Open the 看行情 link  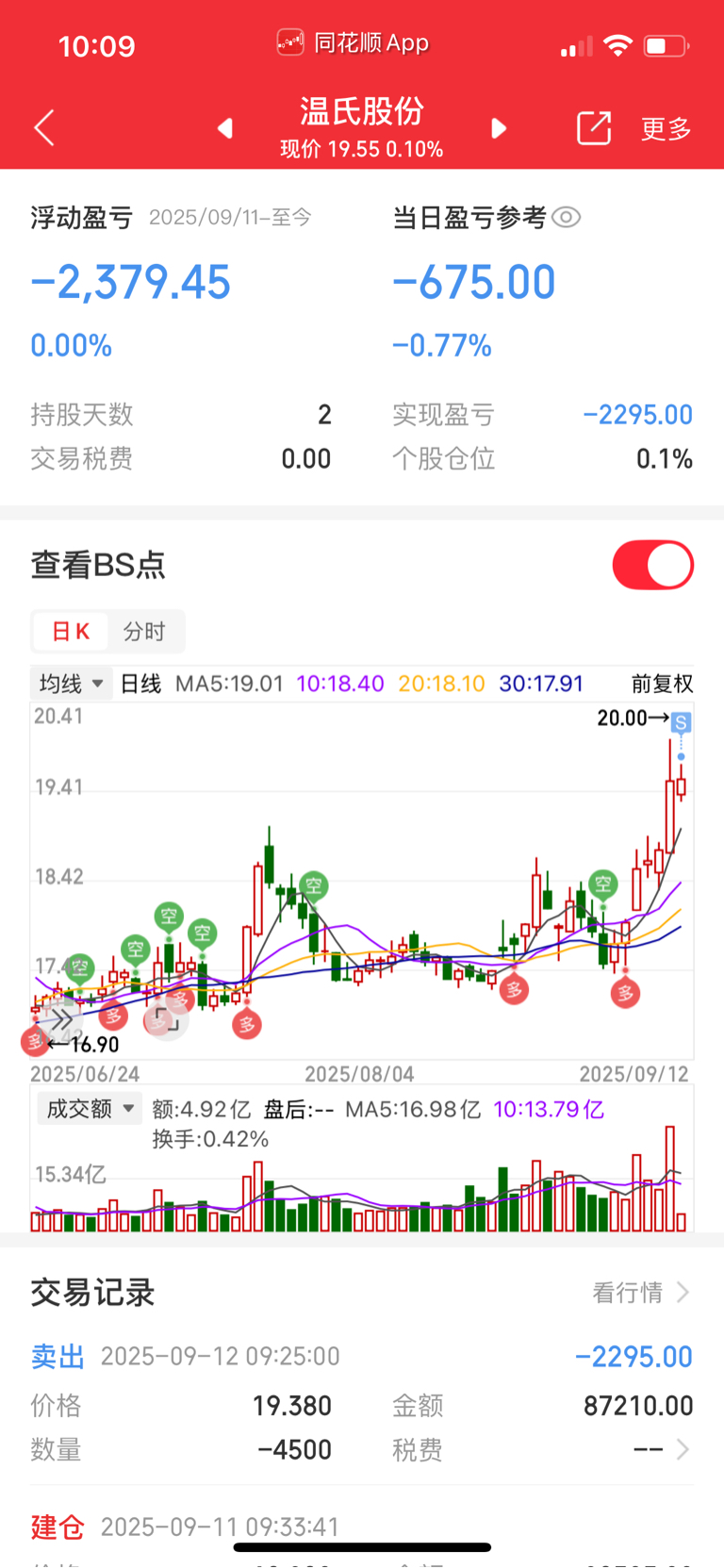[x=641, y=1293]
